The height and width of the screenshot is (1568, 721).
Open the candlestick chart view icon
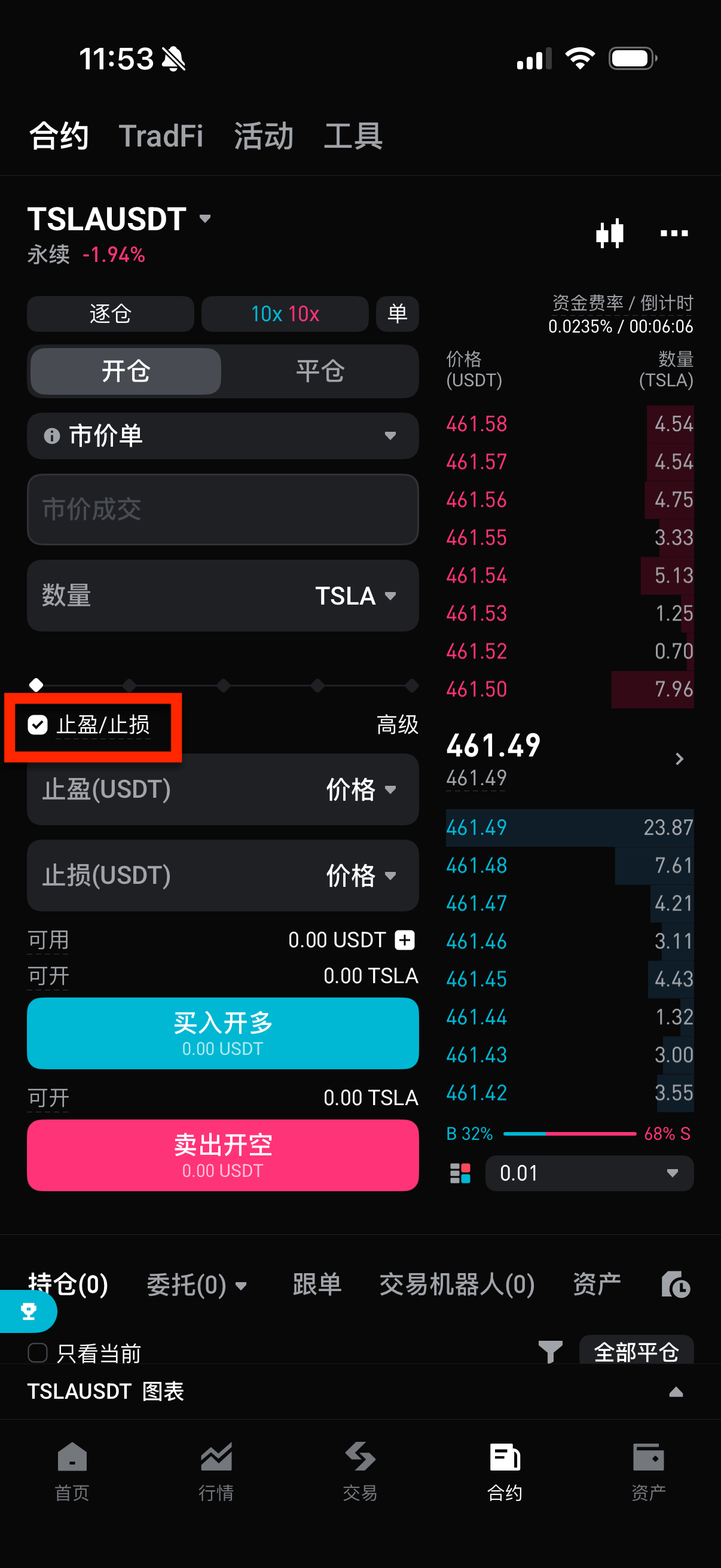(610, 233)
